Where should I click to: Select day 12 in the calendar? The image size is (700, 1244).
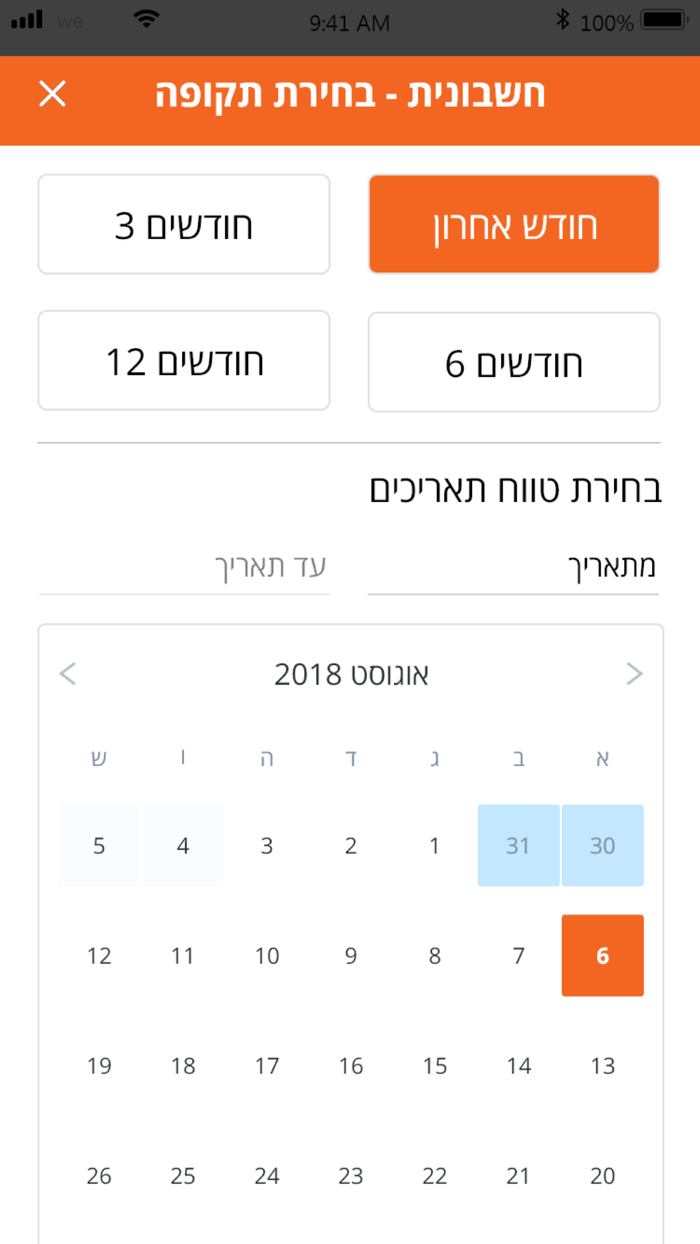point(99,956)
